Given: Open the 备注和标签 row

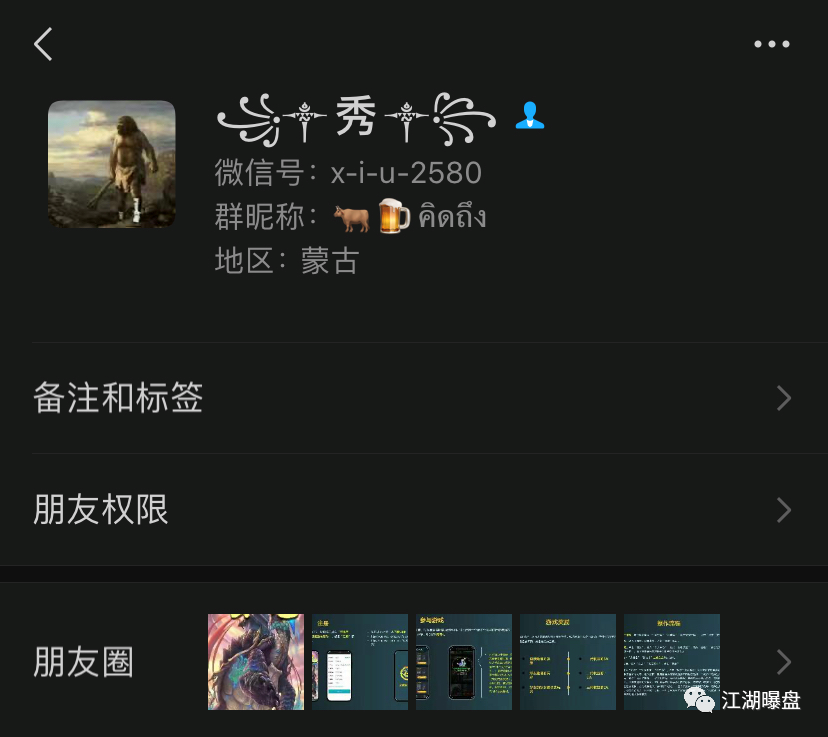Looking at the screenshot, I should tap(414, 399).
